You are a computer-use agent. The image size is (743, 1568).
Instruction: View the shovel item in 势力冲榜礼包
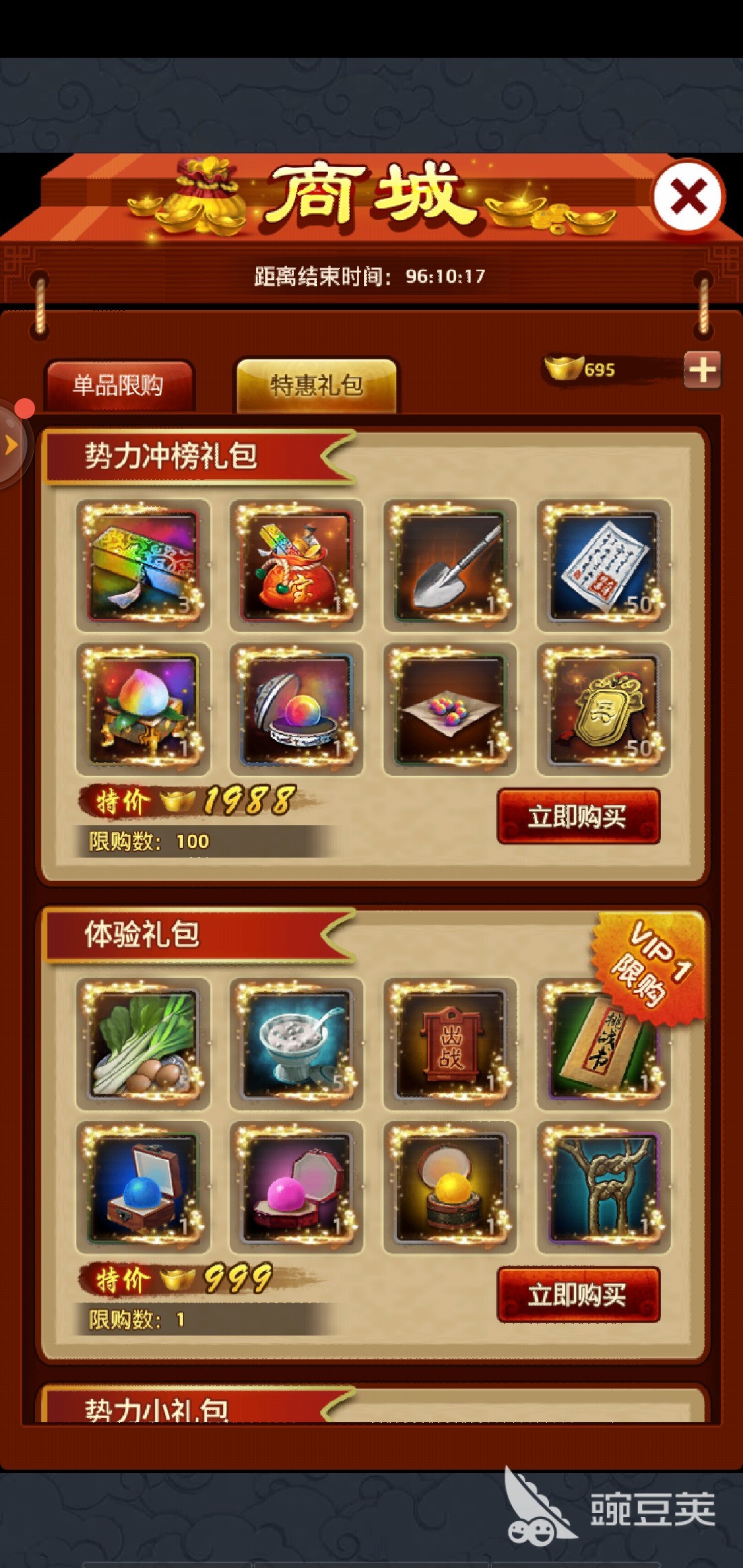450,565
